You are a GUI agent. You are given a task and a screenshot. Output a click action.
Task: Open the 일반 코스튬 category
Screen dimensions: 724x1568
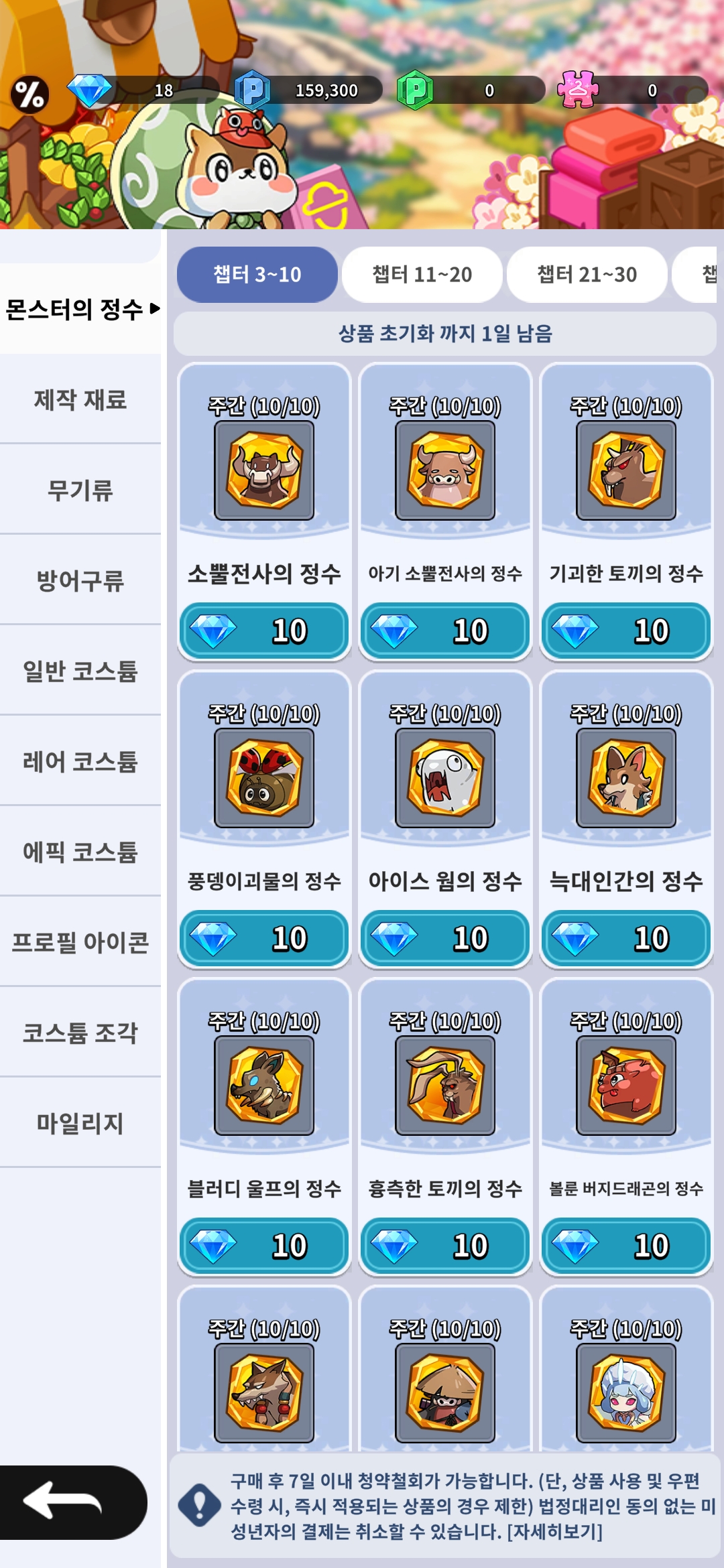coord(80,671)
